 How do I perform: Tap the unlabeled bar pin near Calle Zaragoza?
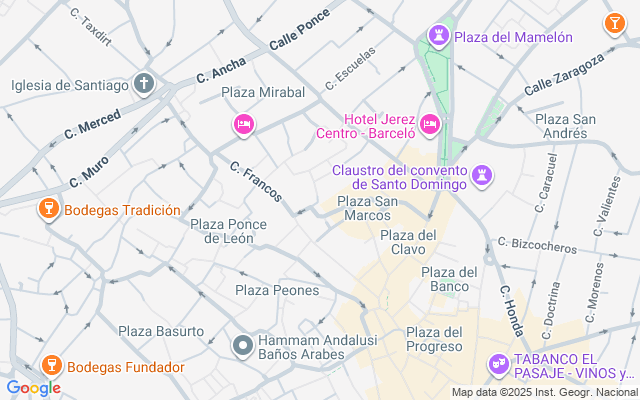pos(612,22)
